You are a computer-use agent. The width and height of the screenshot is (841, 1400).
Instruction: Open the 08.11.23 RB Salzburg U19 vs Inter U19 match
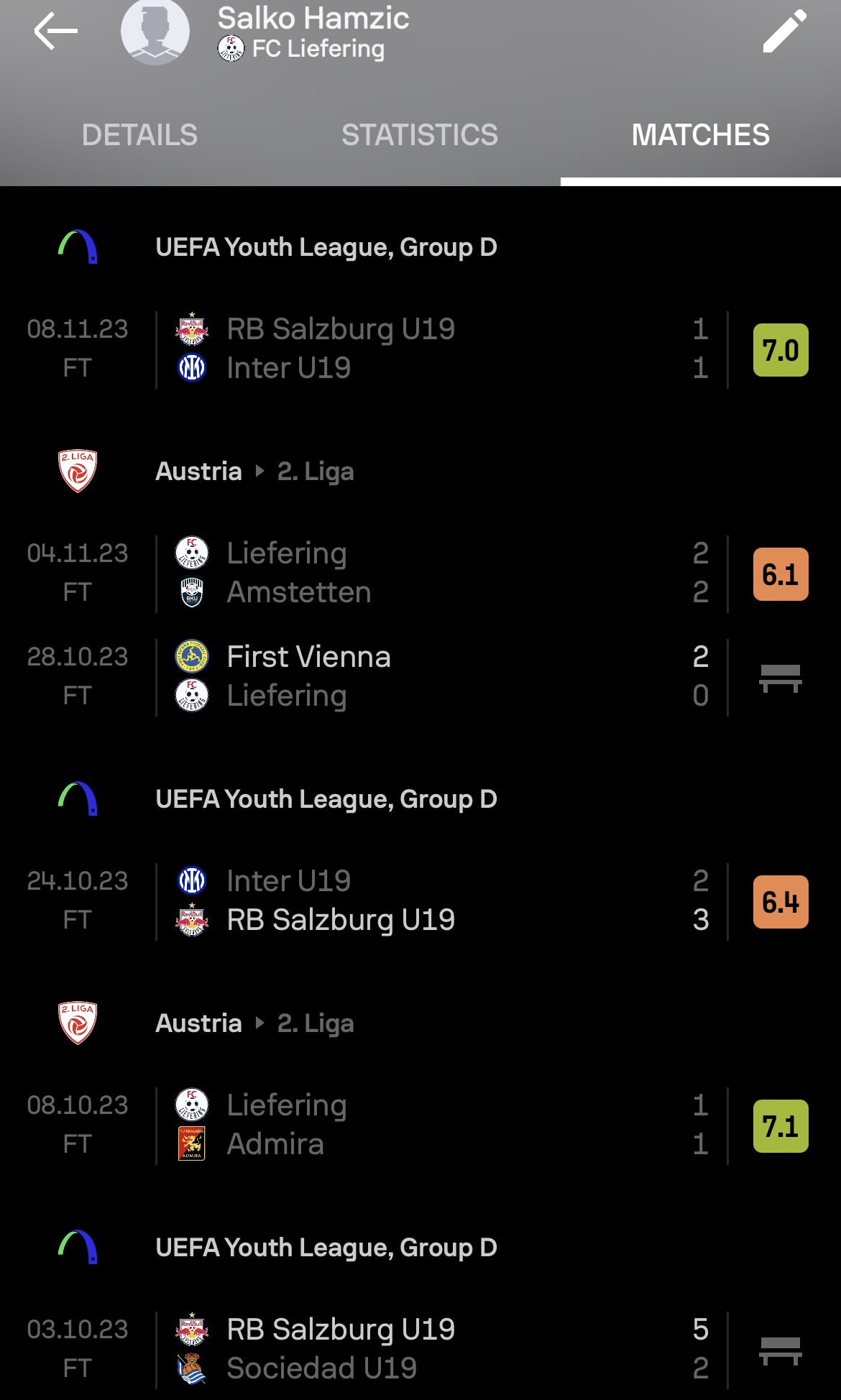click(420, 349)
